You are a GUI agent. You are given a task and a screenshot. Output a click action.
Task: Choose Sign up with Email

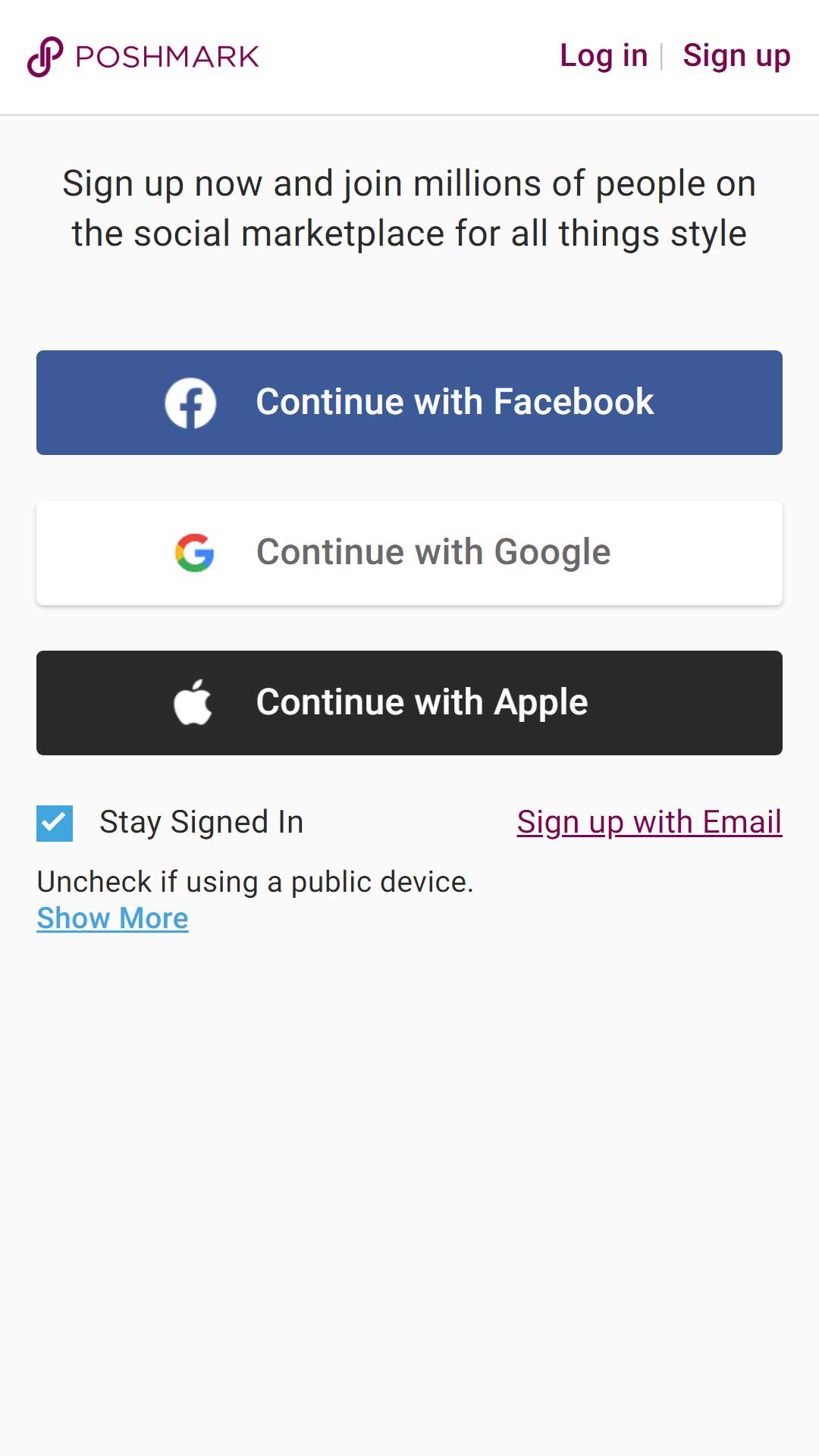click(649, 823)
